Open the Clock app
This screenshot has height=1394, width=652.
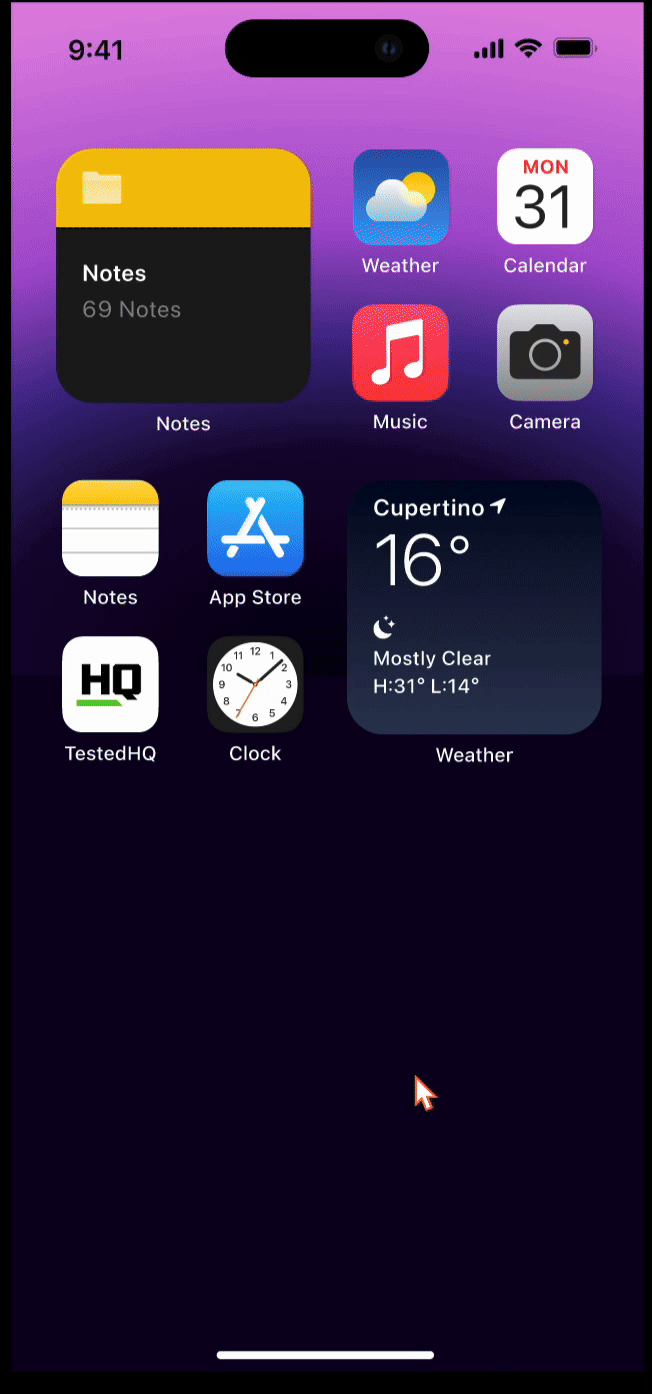click(255, 684)
